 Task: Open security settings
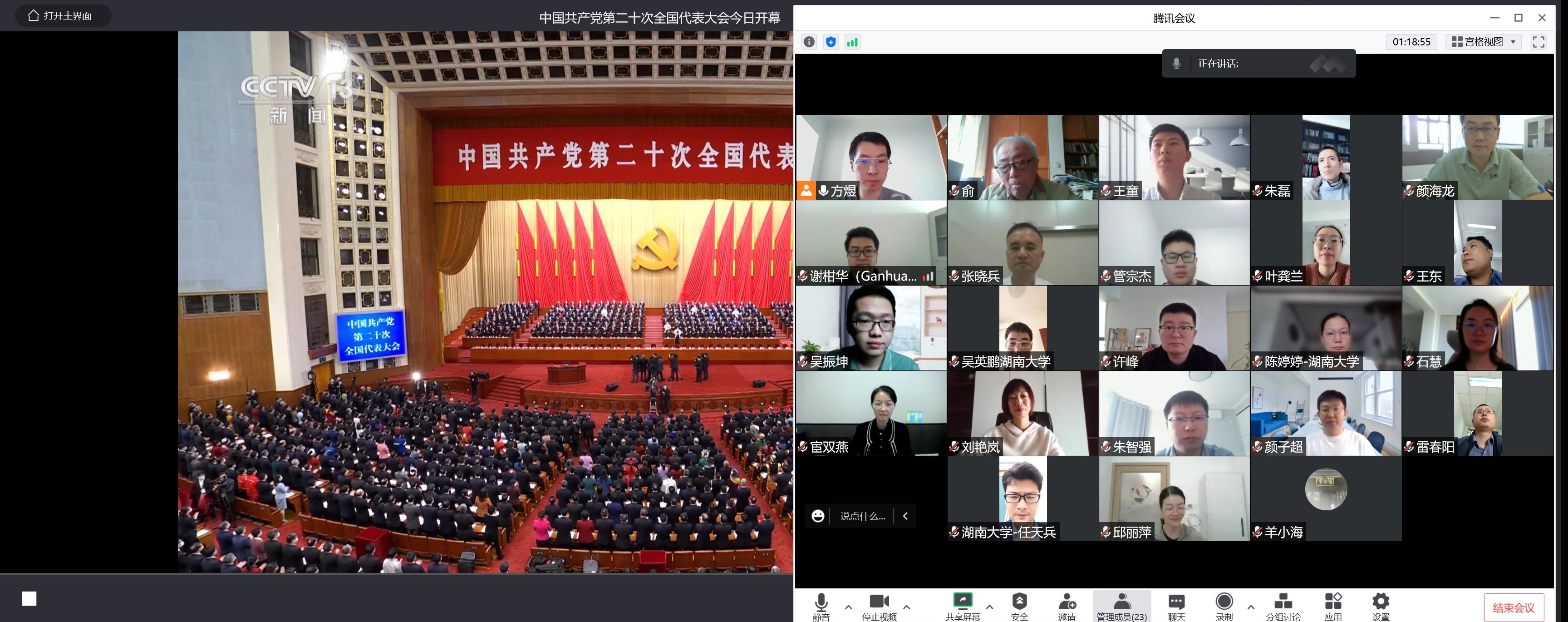click(1019, 606)
